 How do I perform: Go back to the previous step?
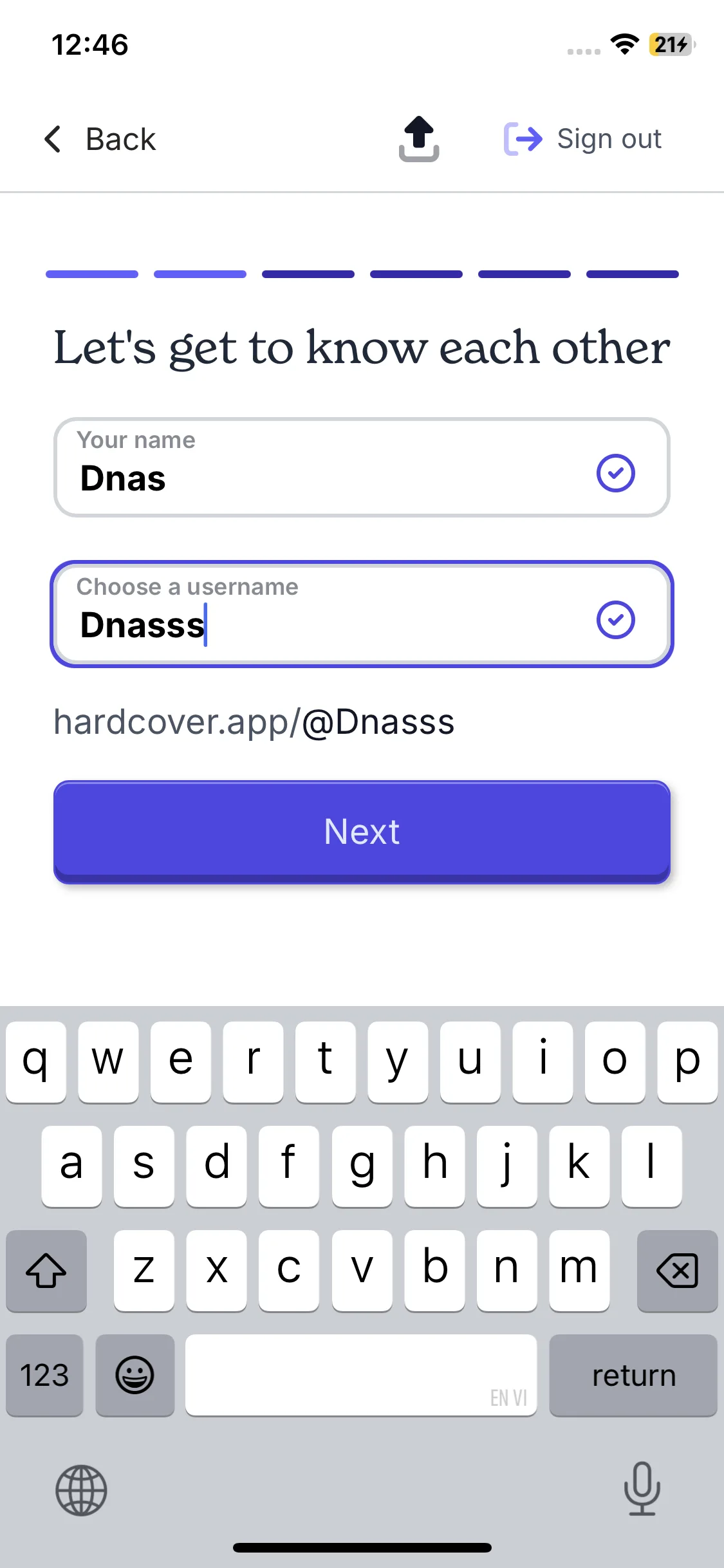coord(100,139)
